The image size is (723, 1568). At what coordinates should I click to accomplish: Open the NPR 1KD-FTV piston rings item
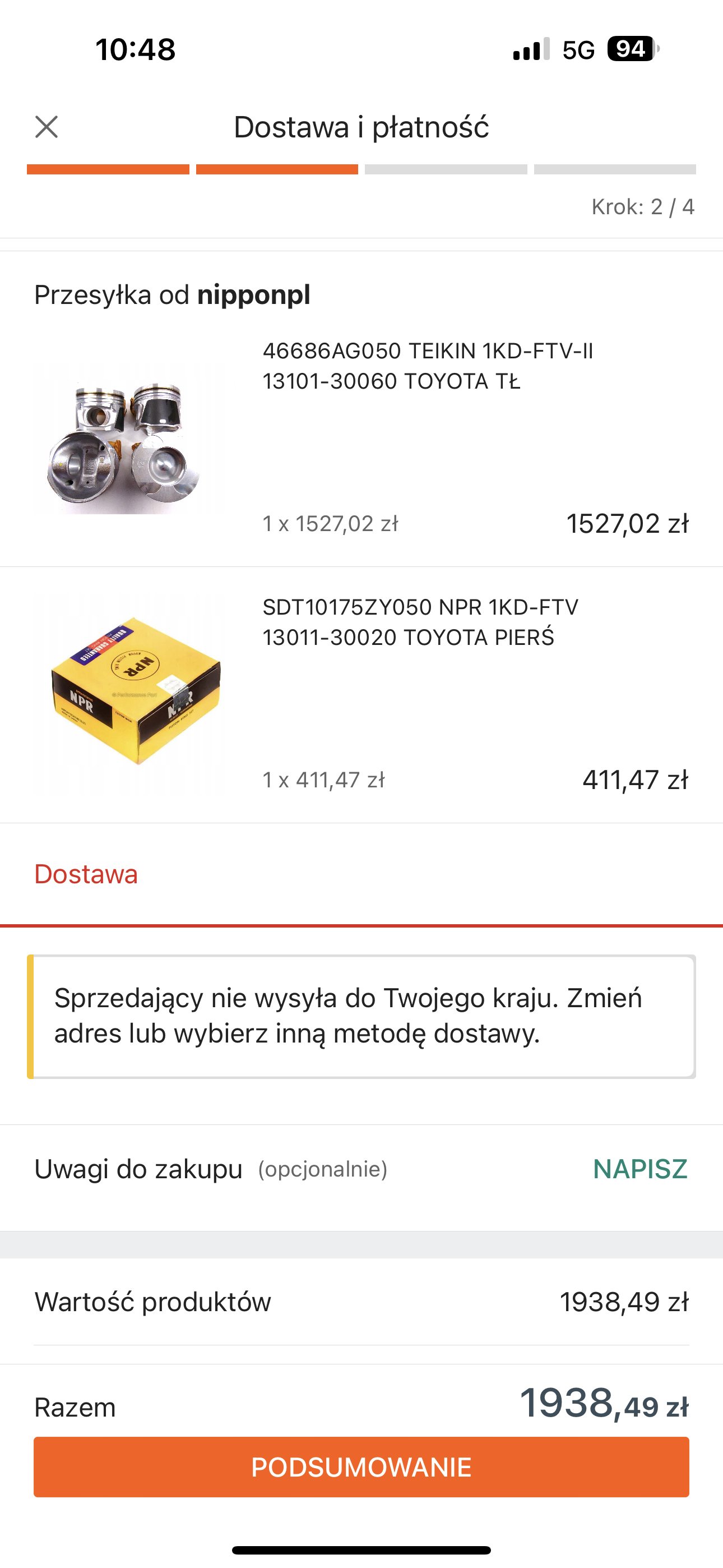click(420, 622)
